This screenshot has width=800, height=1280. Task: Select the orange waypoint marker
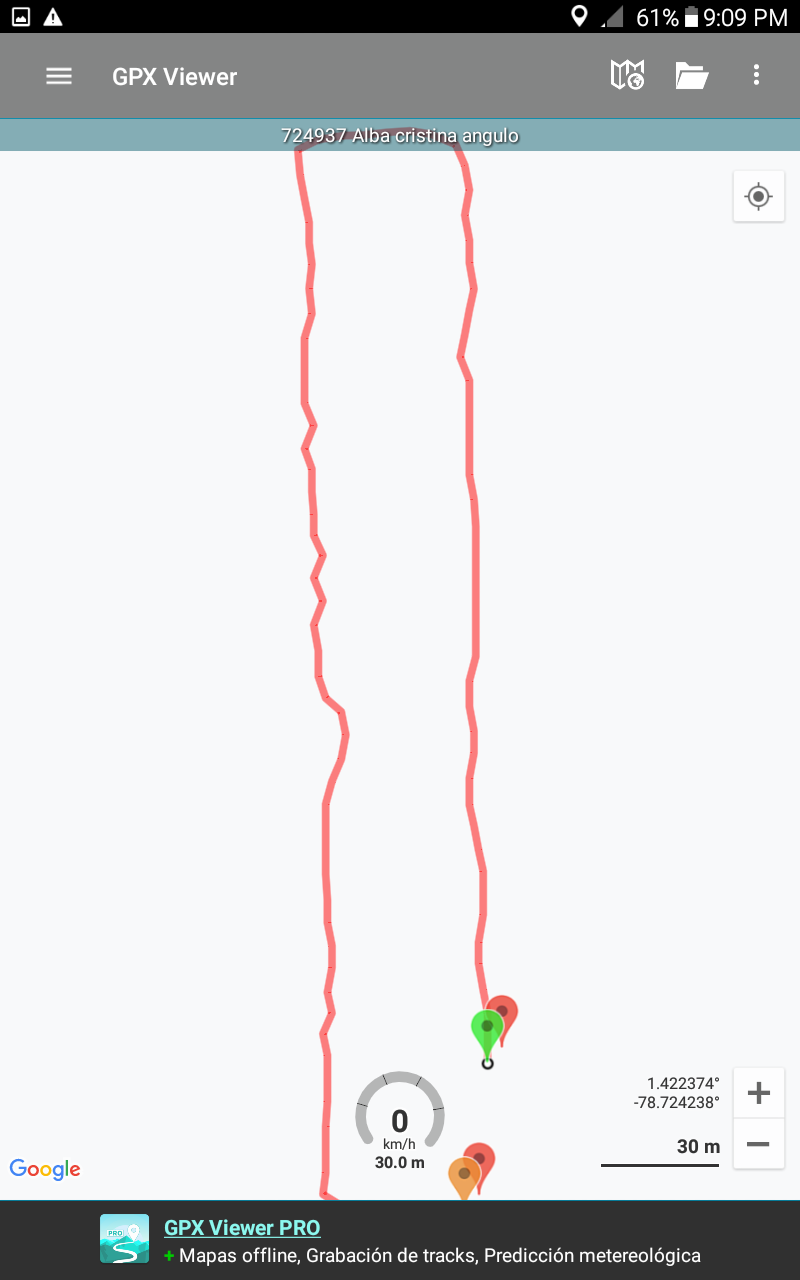pyautogui.click(x=463, y=1177)
